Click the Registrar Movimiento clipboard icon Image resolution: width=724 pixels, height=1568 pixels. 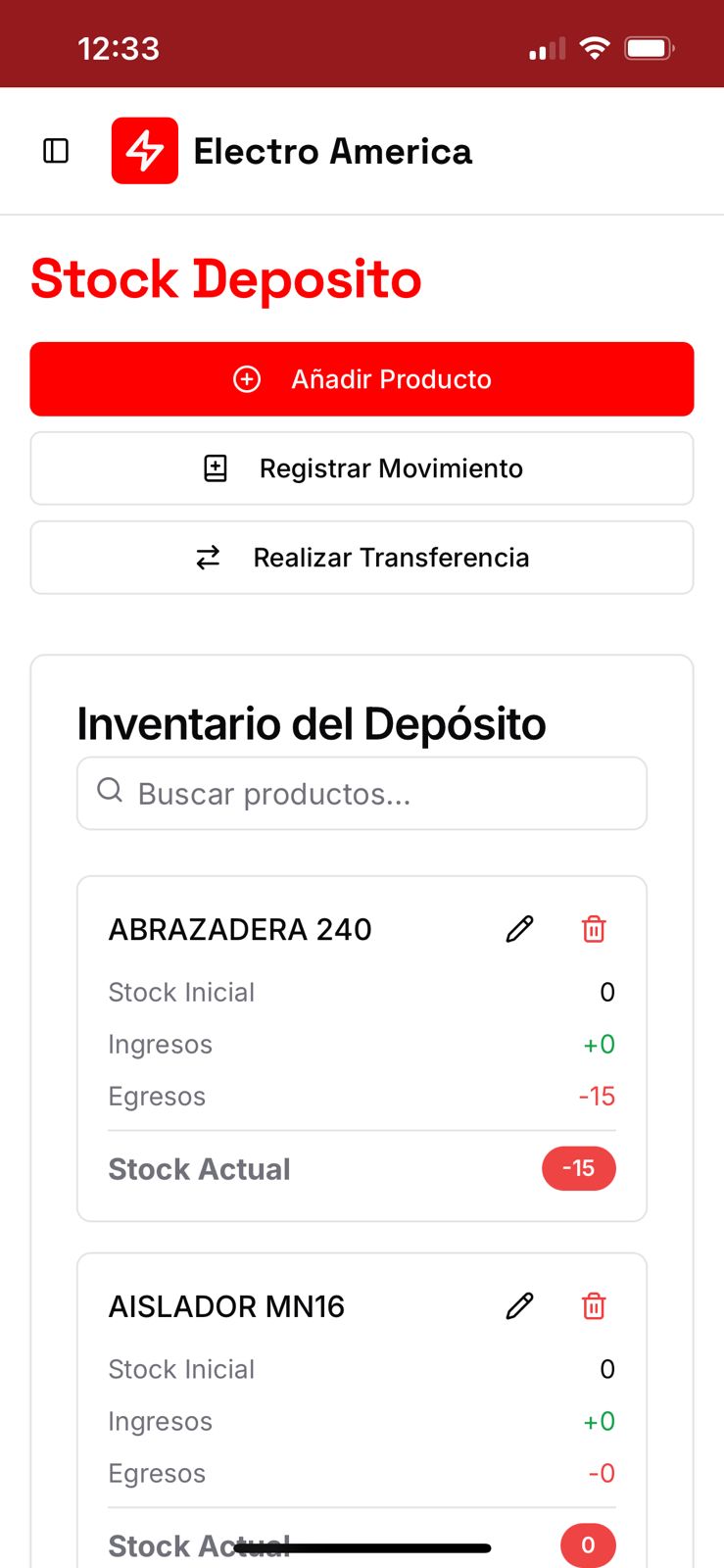[x=215, y=468]
